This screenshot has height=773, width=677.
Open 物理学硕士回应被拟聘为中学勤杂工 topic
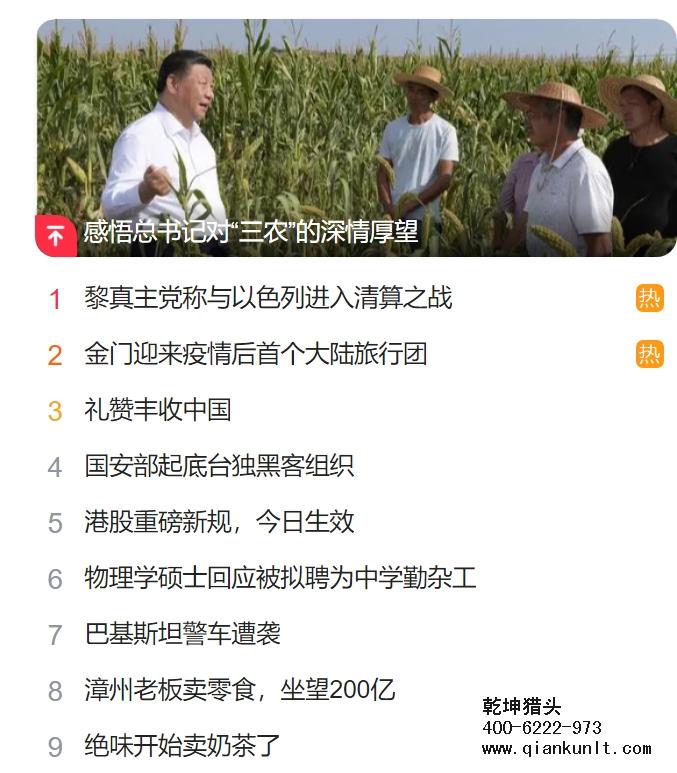point(280,578)
